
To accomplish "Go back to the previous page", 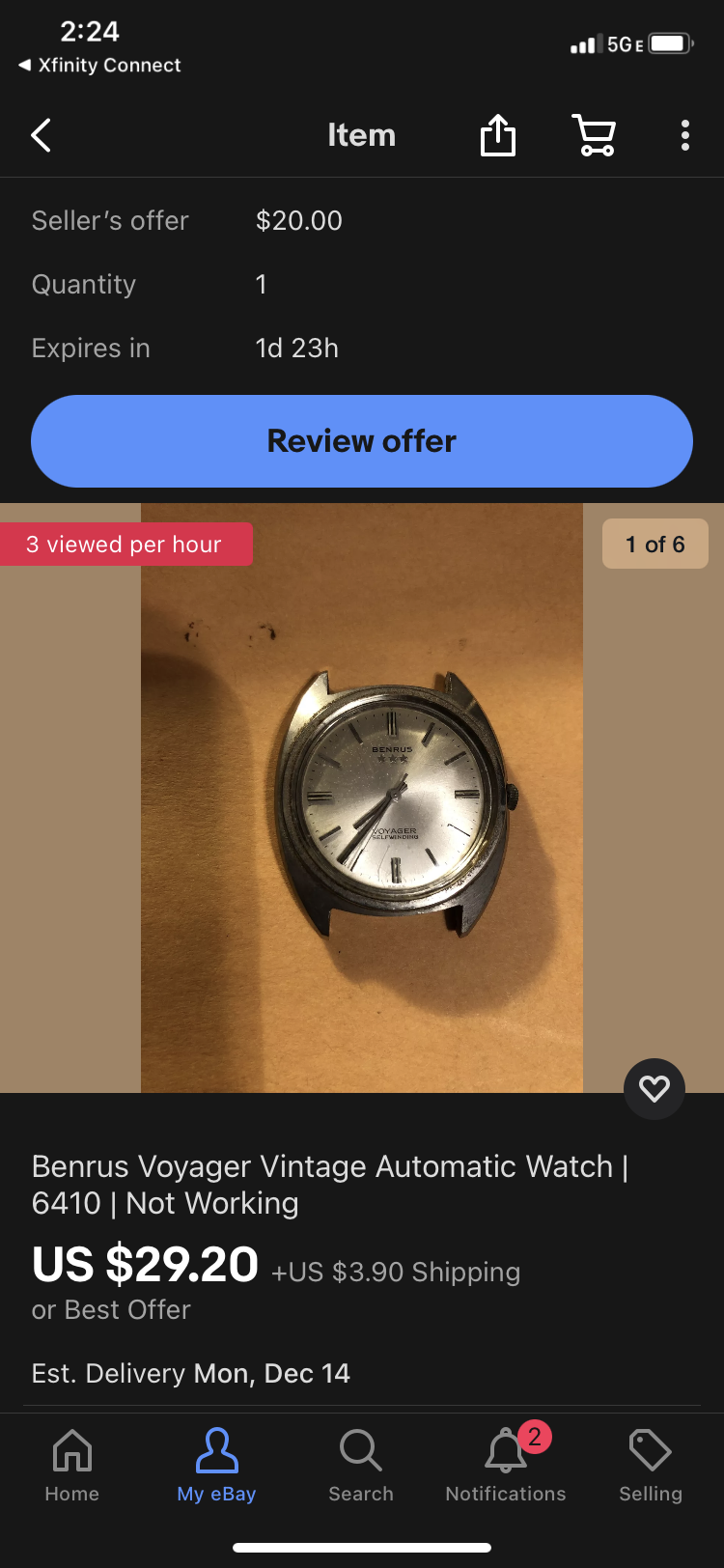I will coord(41,136).
